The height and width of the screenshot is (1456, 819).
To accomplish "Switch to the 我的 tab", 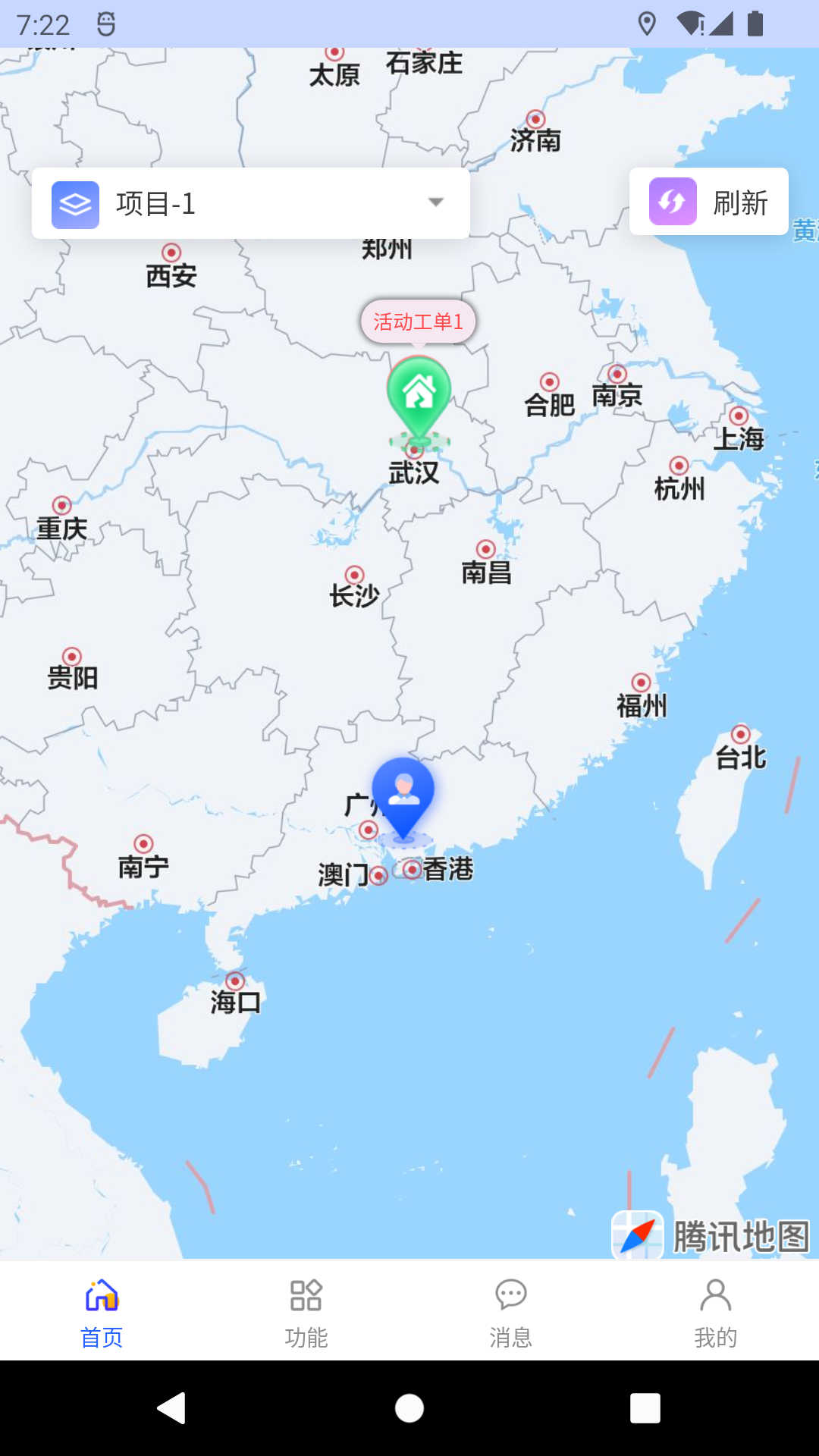I will [x=715, y=1312].
